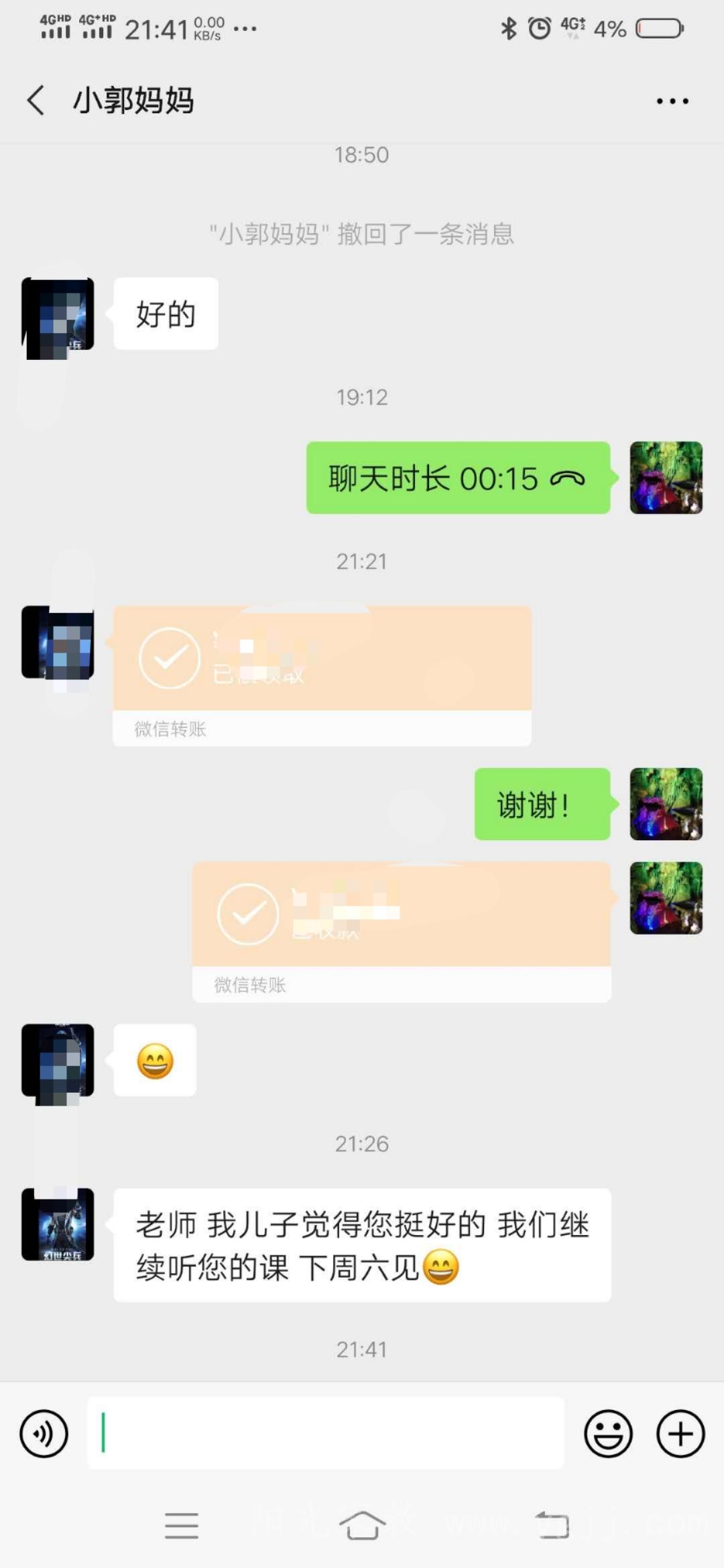Tap the system back button
The image size is (724, 1568).
[552, 1526]
